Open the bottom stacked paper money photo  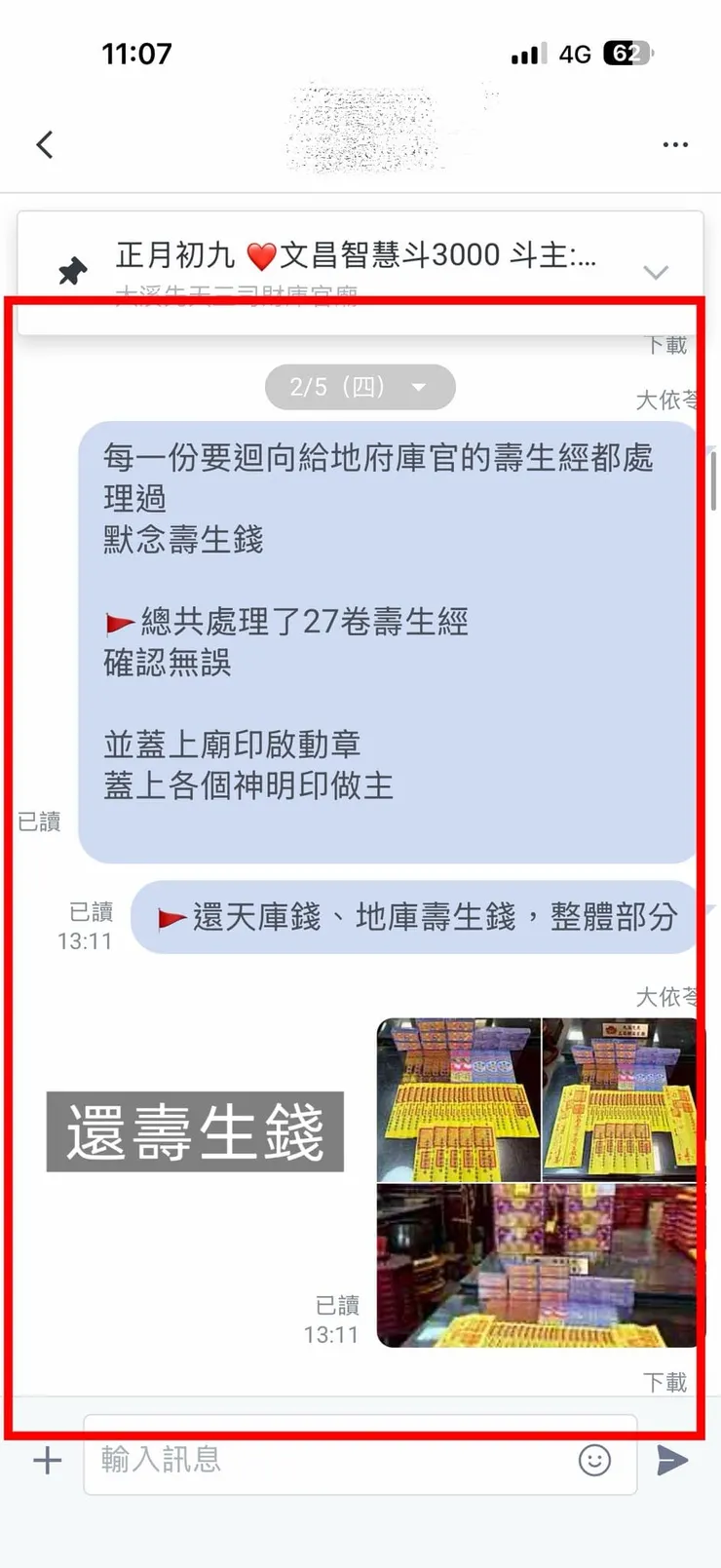click(536, 1265)
